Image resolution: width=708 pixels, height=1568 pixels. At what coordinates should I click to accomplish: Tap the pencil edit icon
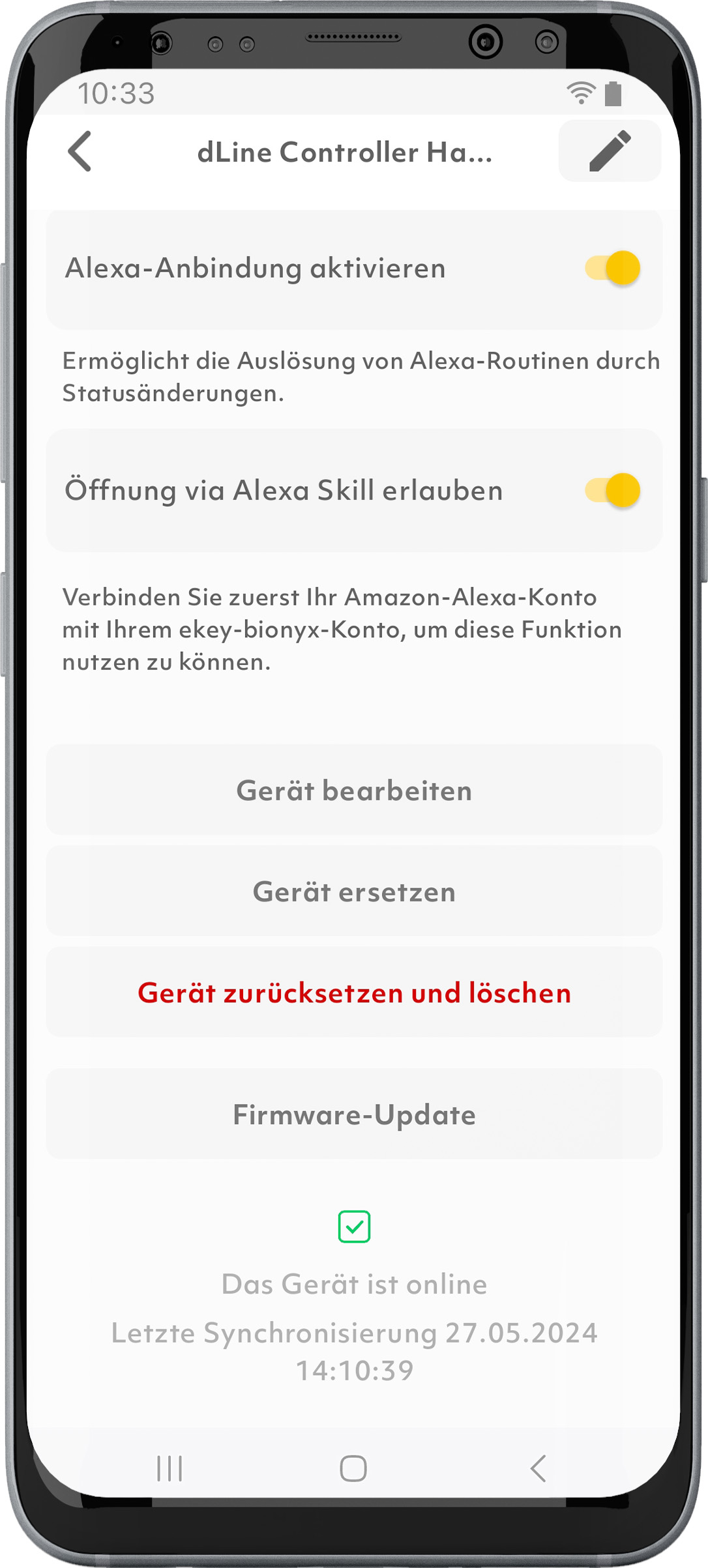(x=610, y=151)
